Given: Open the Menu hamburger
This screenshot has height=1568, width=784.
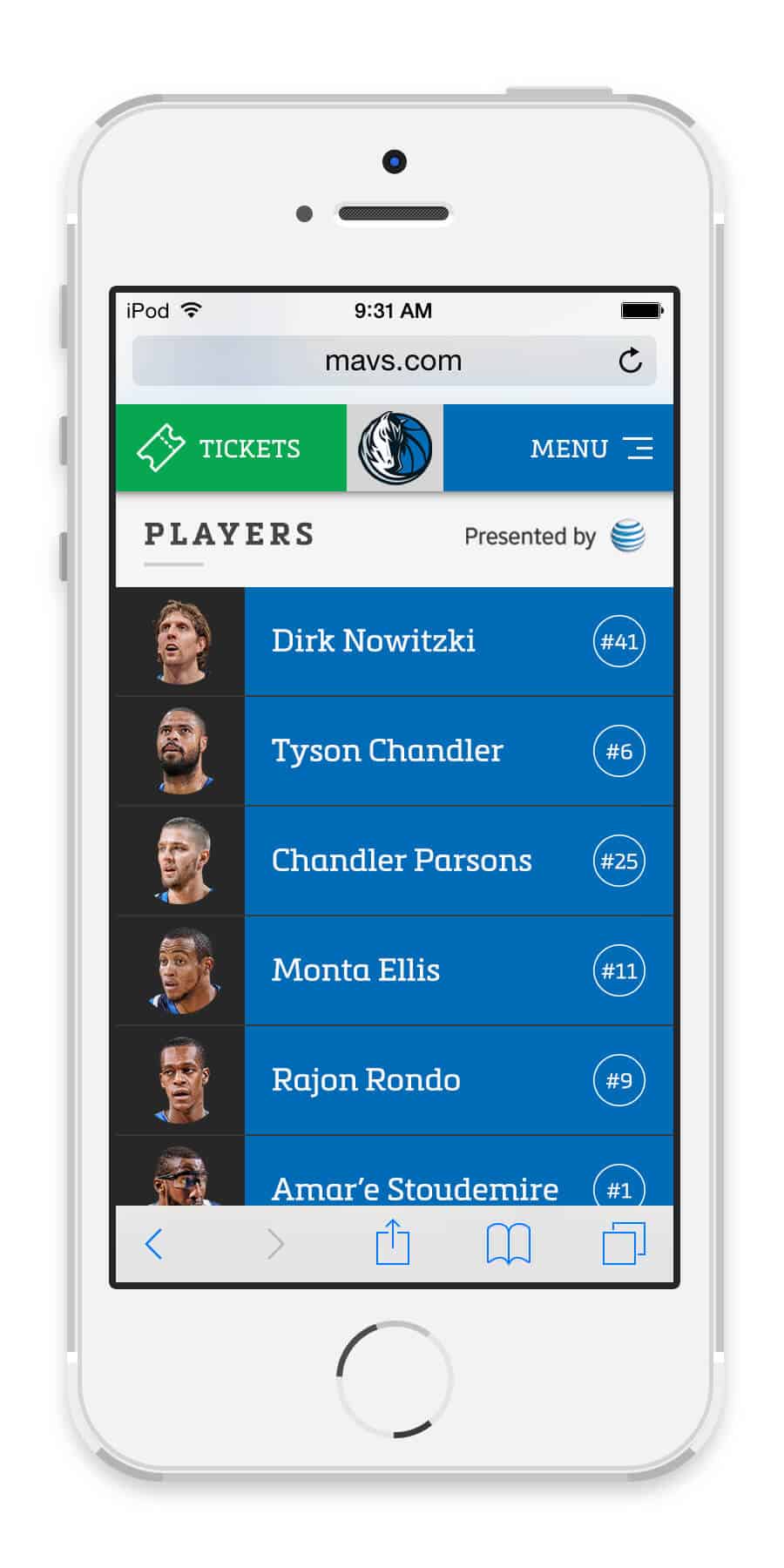Looking at the screenshot, I should tap(558, 448).
